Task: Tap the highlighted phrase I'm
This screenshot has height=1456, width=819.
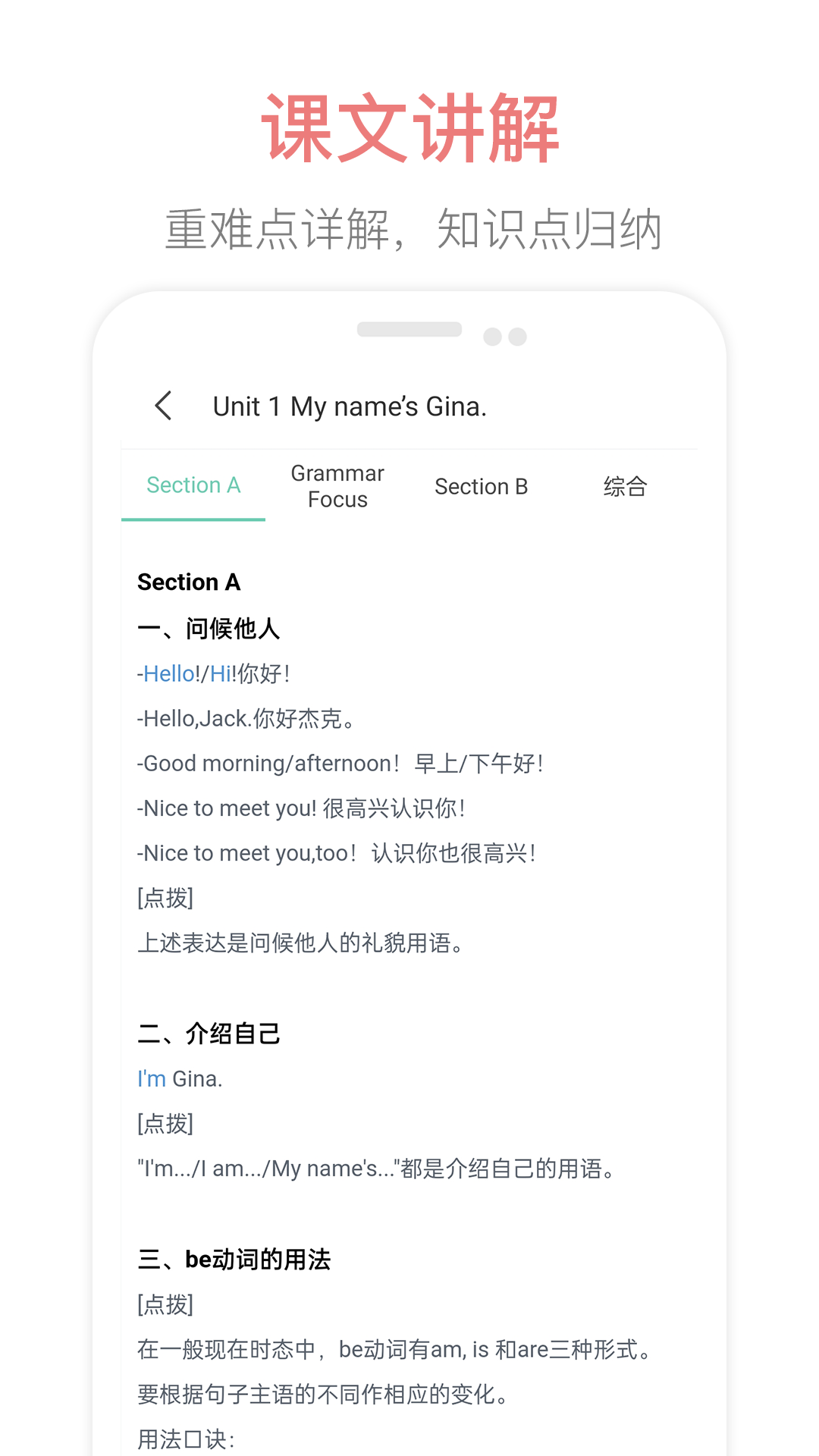Action: [150, 1078]
